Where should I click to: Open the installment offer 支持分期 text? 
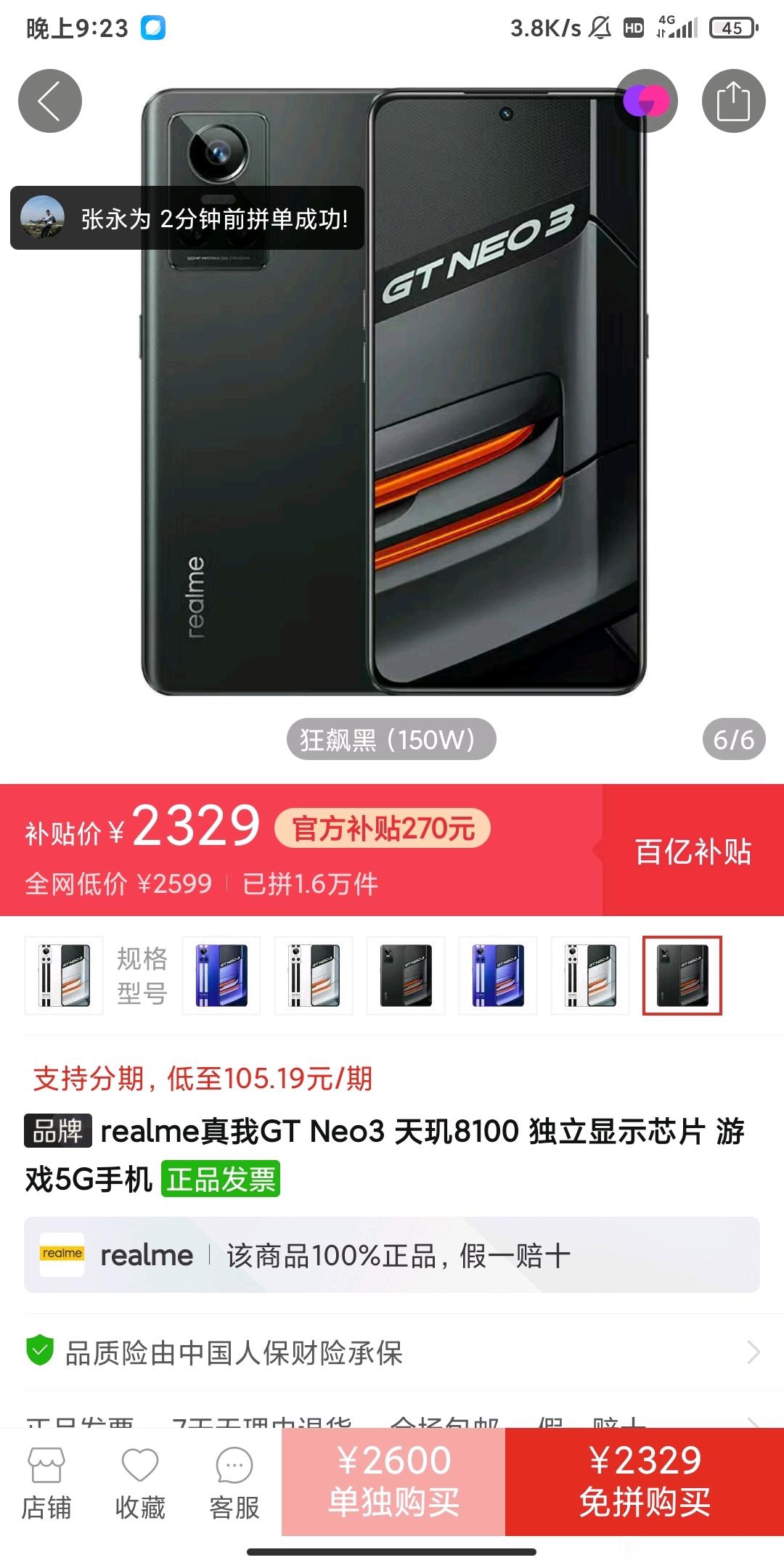(203, 1079)
